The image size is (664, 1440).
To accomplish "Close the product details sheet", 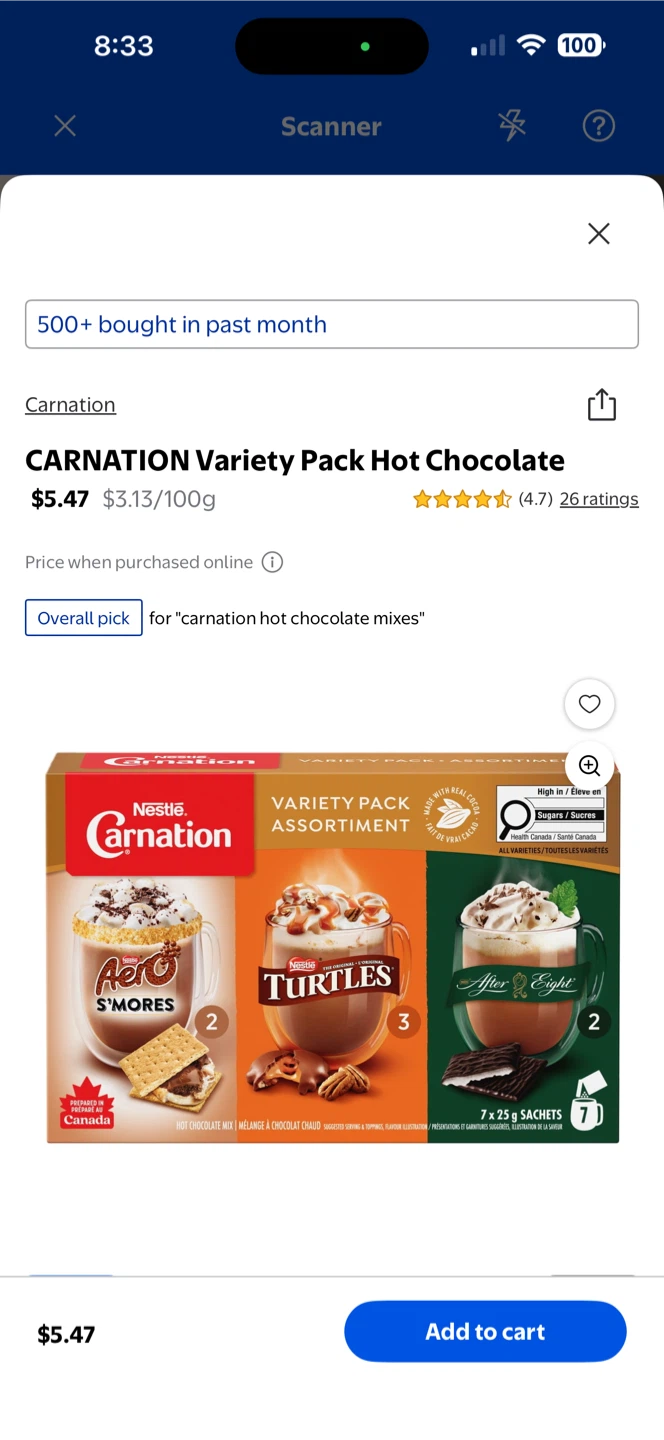I will 598,233.
